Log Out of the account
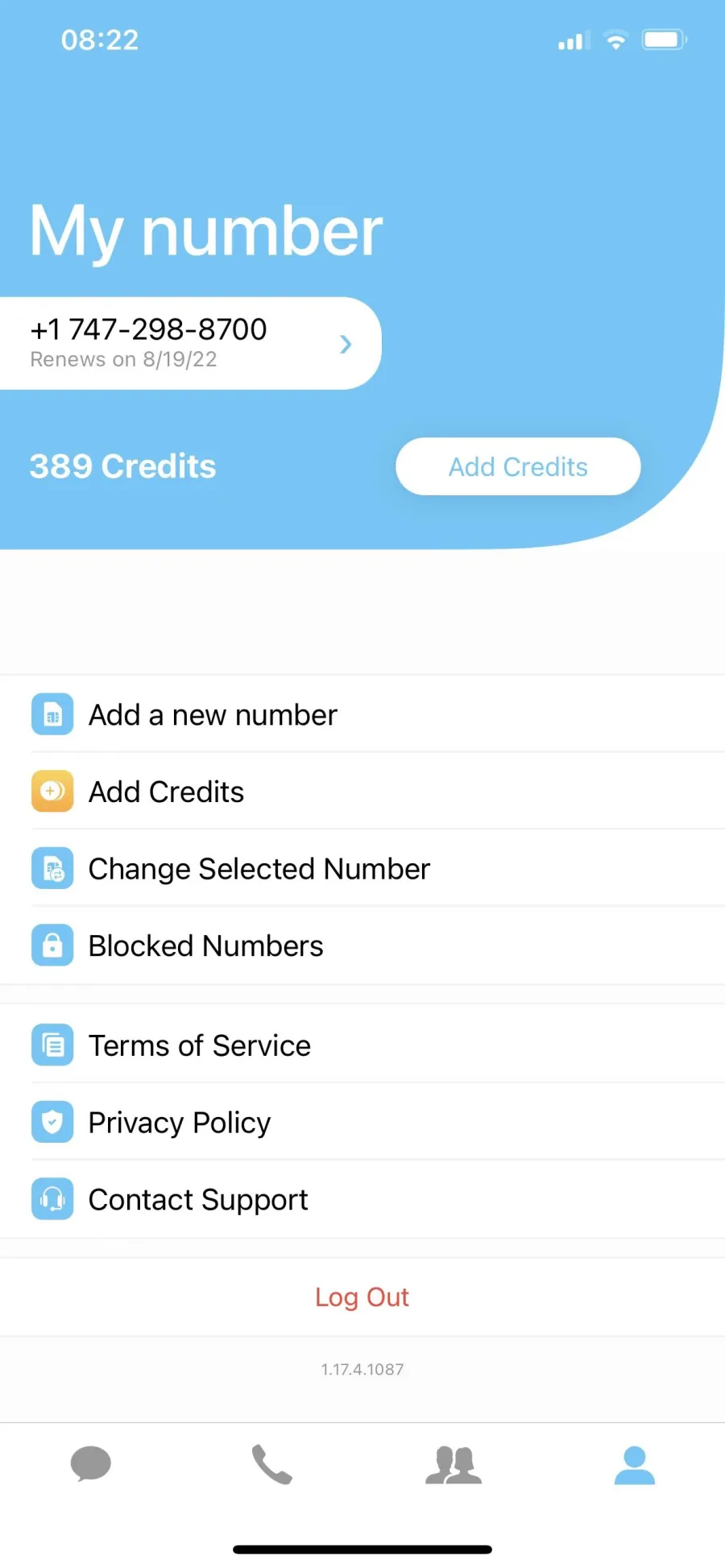The image size is (725, 1568). point(362,1297)
